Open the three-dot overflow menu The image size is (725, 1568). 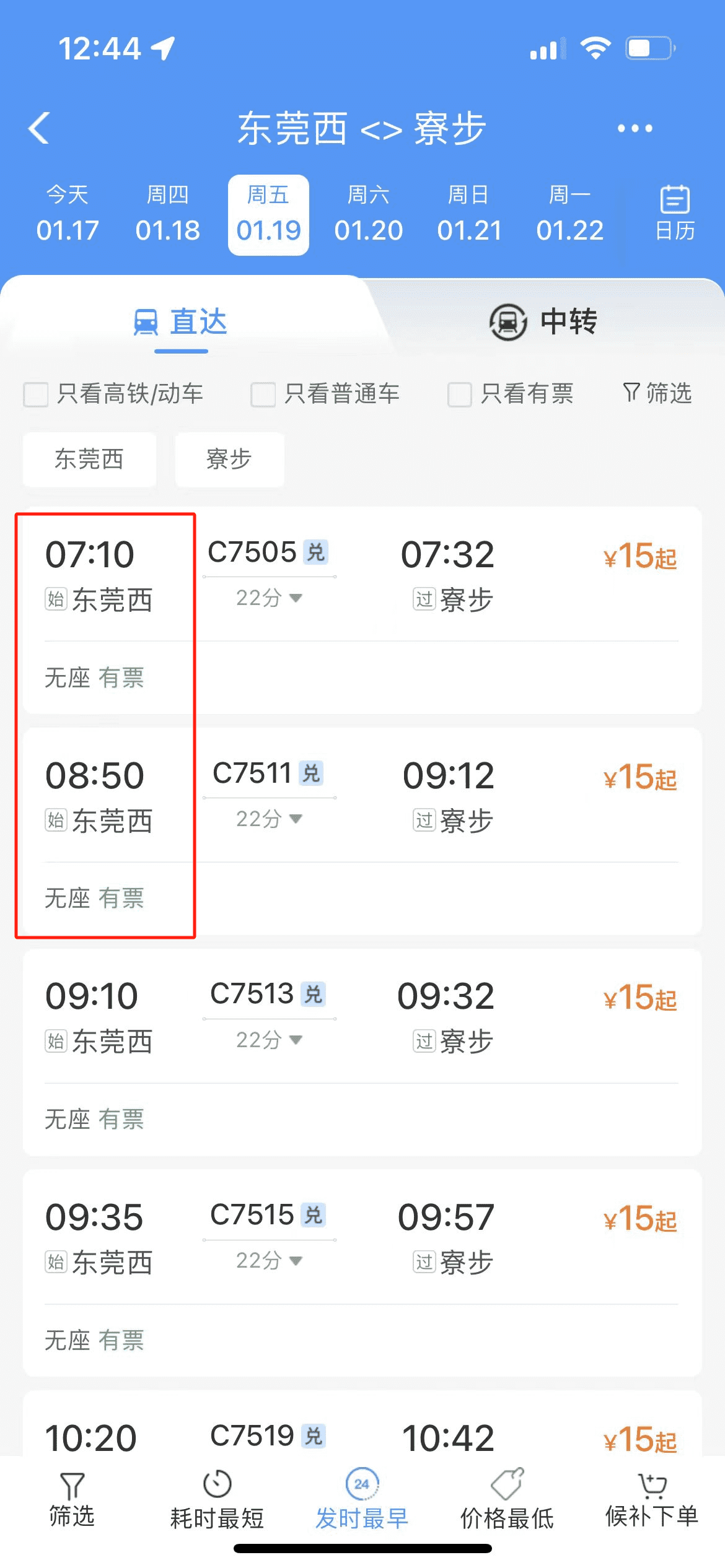click(635, 128)
